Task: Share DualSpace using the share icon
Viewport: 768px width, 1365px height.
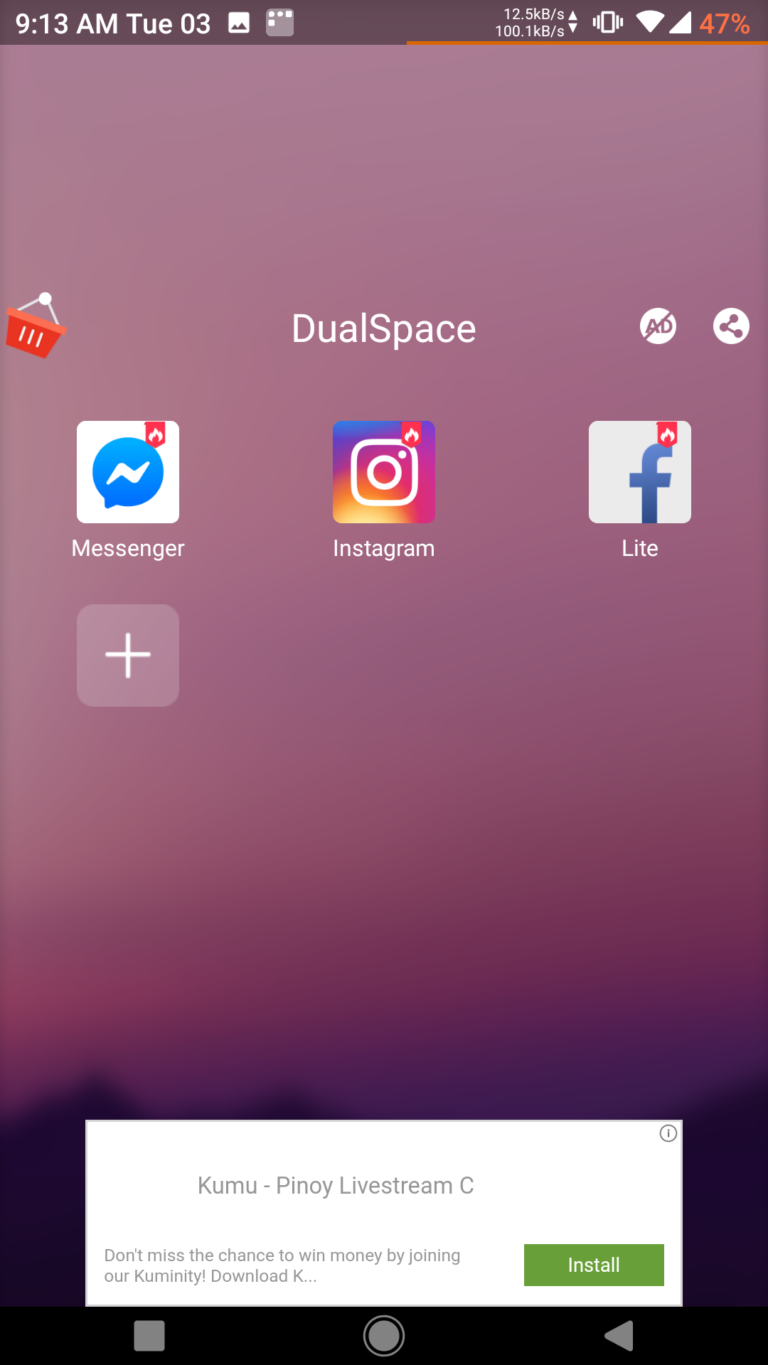Action: (731, 326)
